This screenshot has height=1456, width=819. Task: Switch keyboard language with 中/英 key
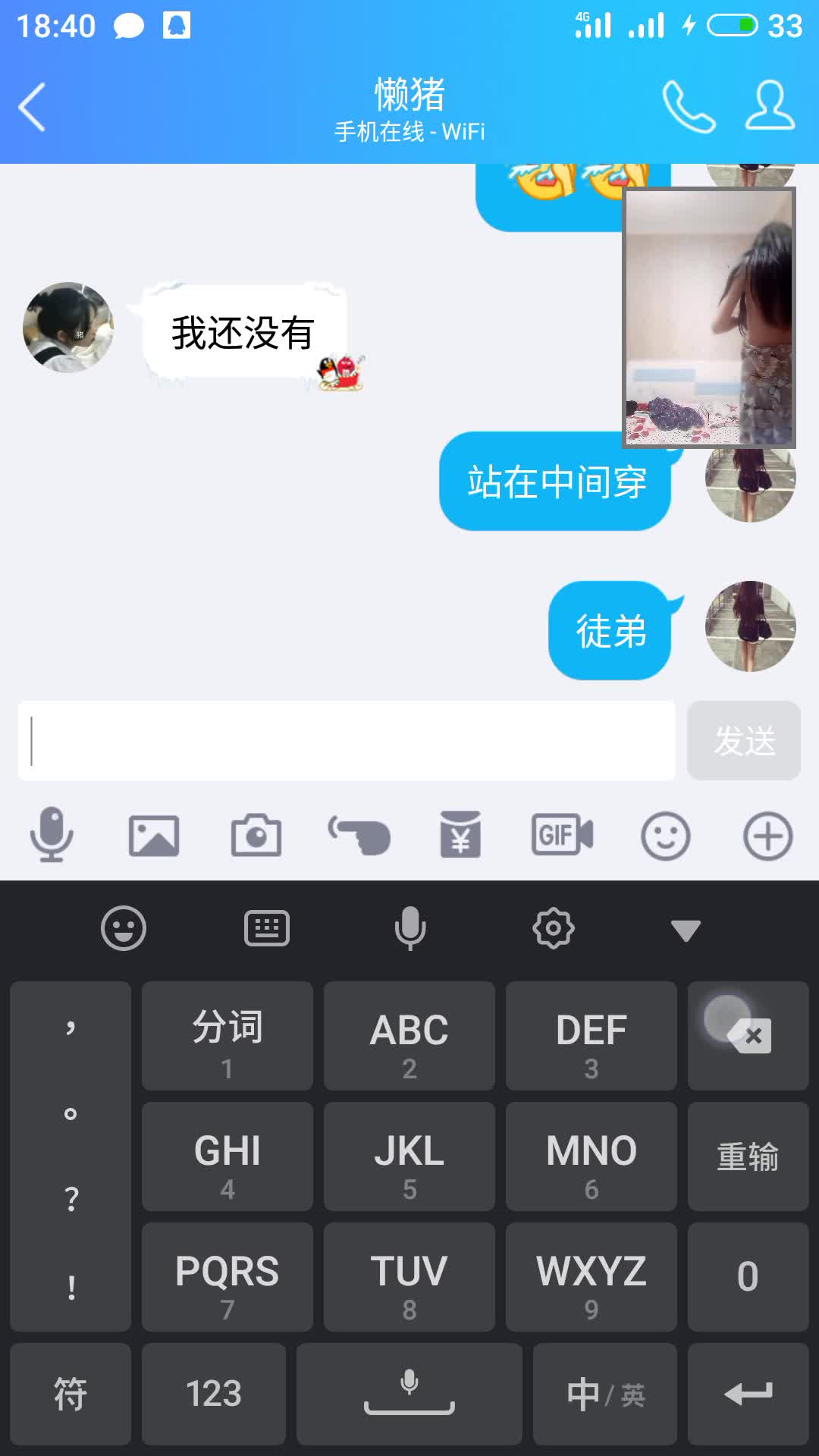pyautogui.click(x=604, y=1394)
